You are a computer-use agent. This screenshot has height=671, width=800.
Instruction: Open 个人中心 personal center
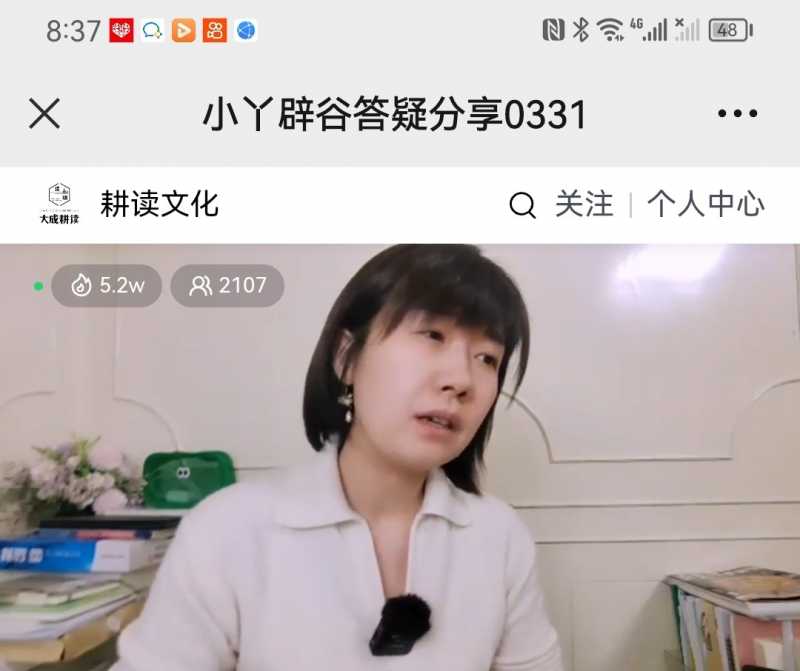705,204
